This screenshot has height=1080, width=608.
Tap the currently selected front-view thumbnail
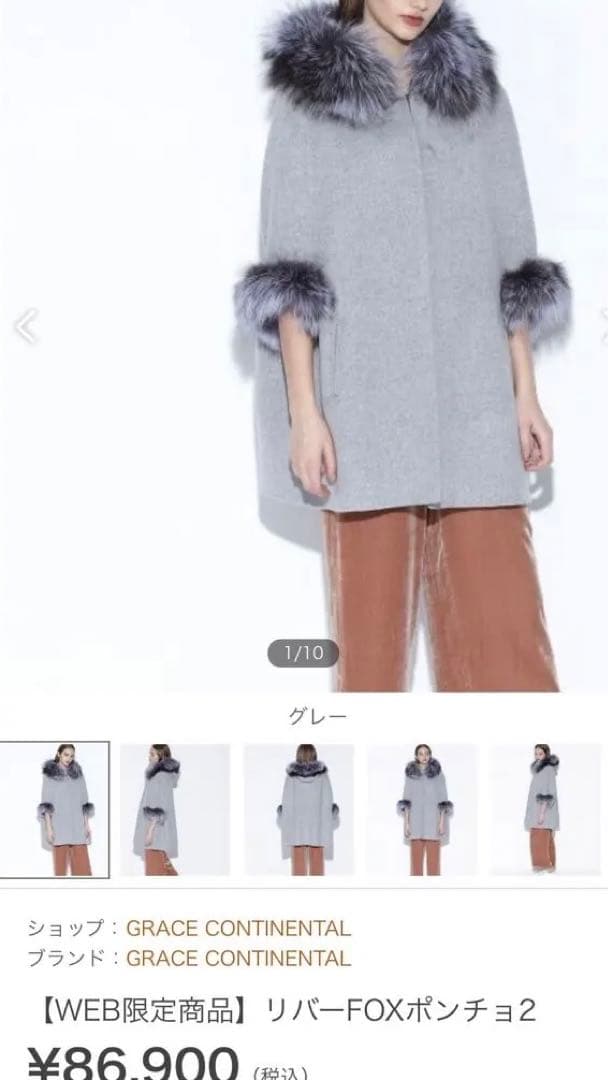tap(54, 810)
